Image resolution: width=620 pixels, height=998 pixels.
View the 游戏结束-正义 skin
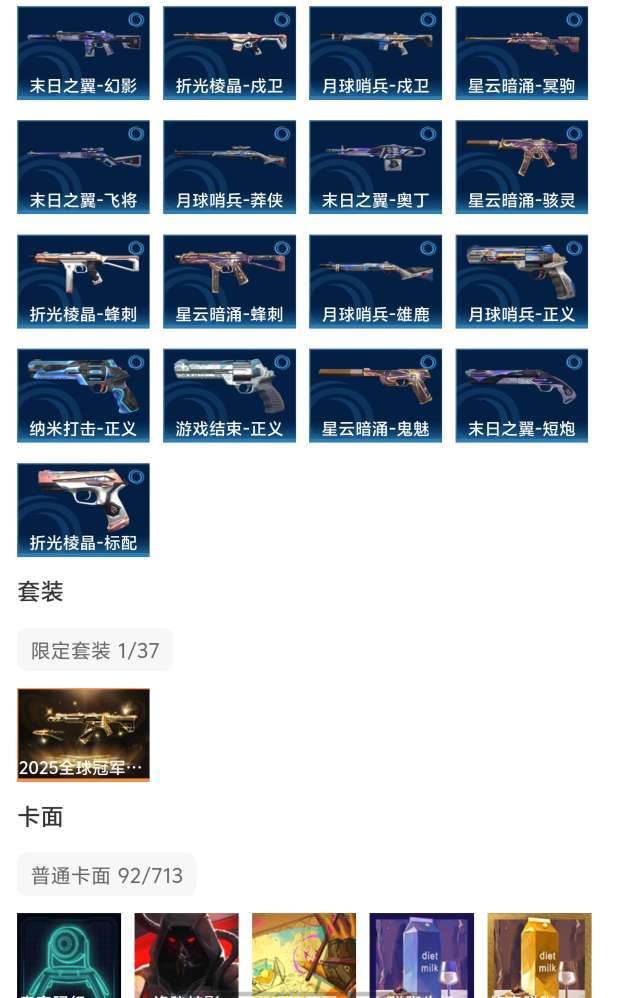point(229,395)
